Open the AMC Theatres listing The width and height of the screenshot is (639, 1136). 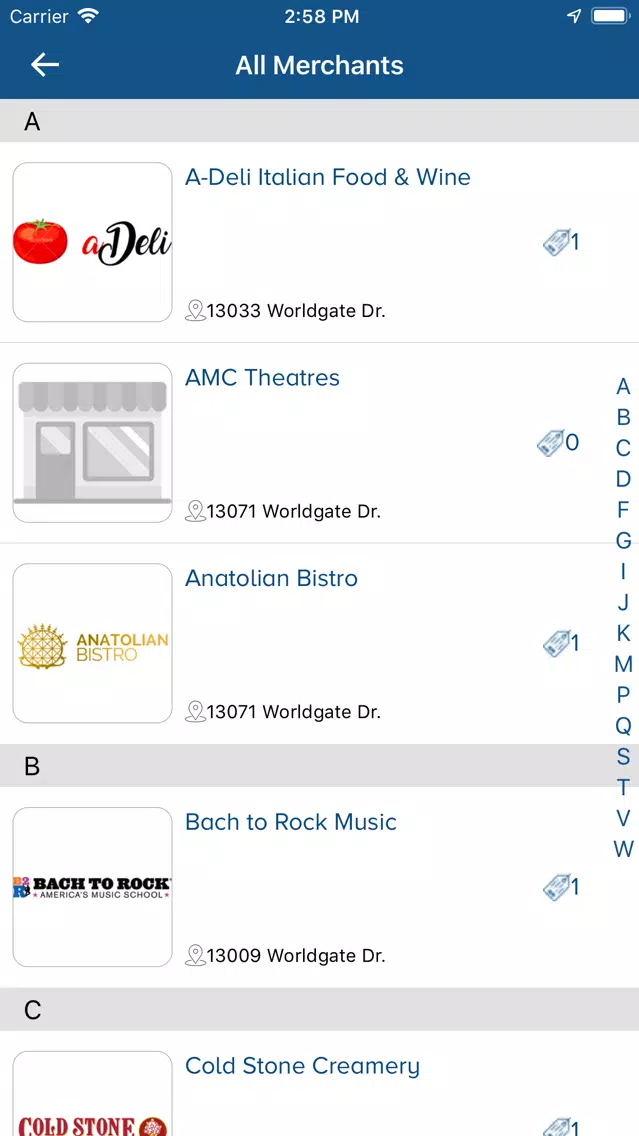[320, 443]
